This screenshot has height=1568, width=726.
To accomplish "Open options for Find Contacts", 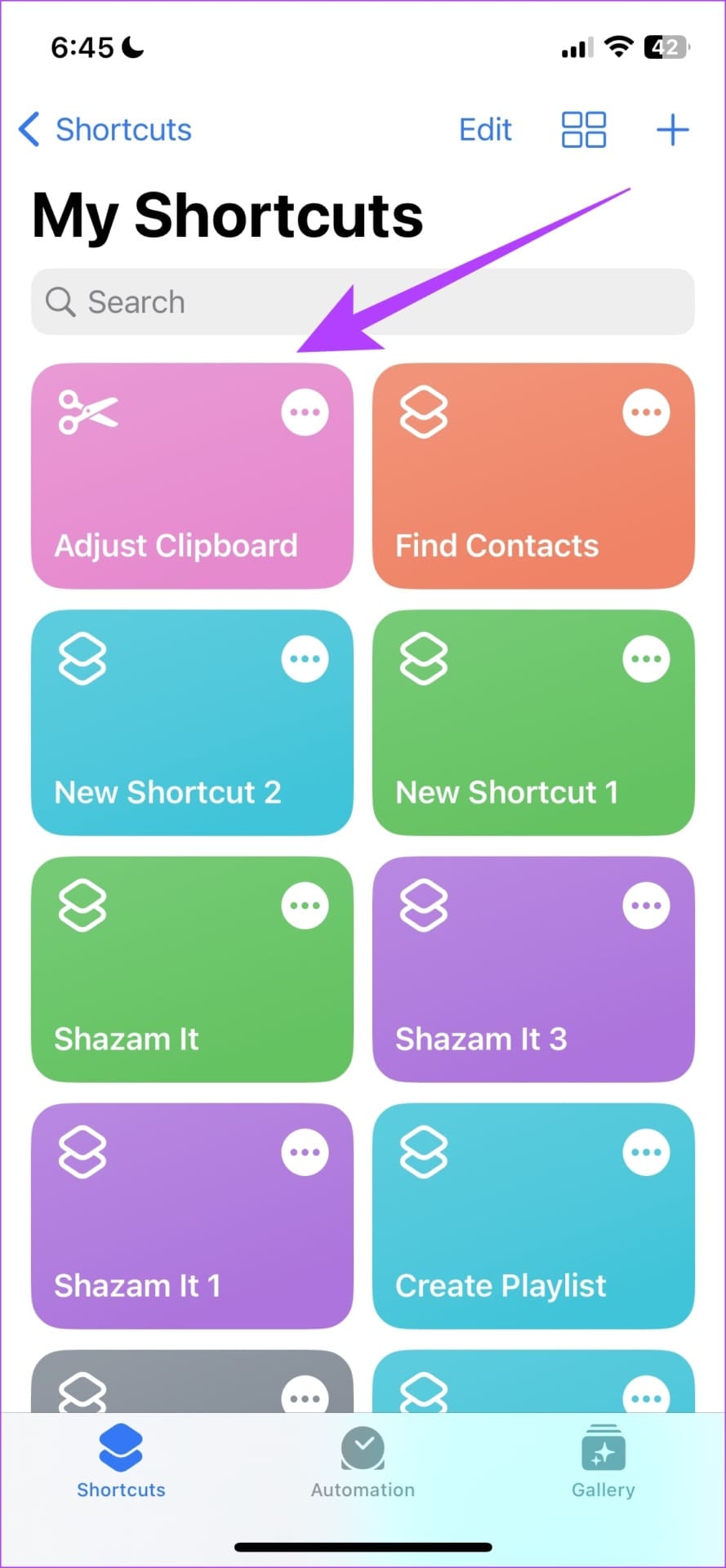I will point(646,412).
